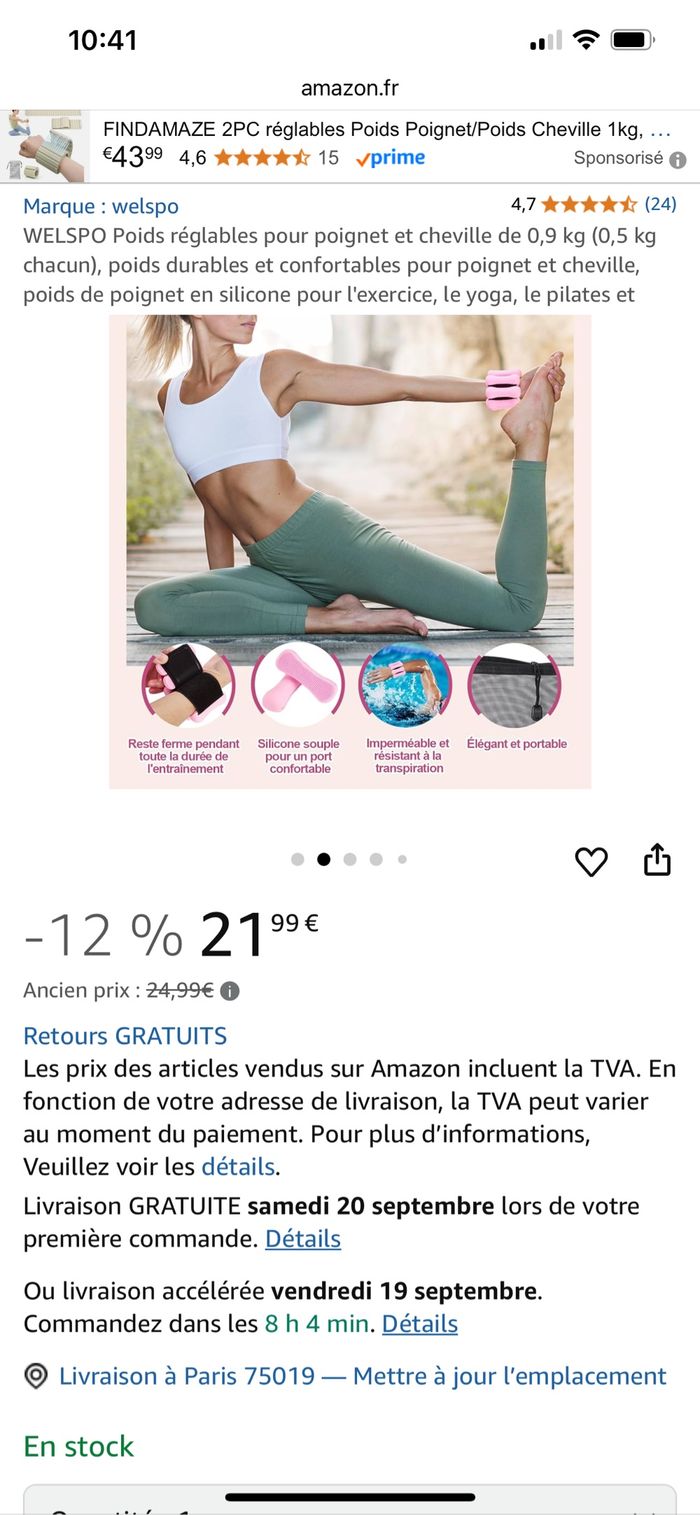Image resolution: width=700 pixels, height=1515 pixels.
Task: Share this product
Action: click(x=657, y=860)
